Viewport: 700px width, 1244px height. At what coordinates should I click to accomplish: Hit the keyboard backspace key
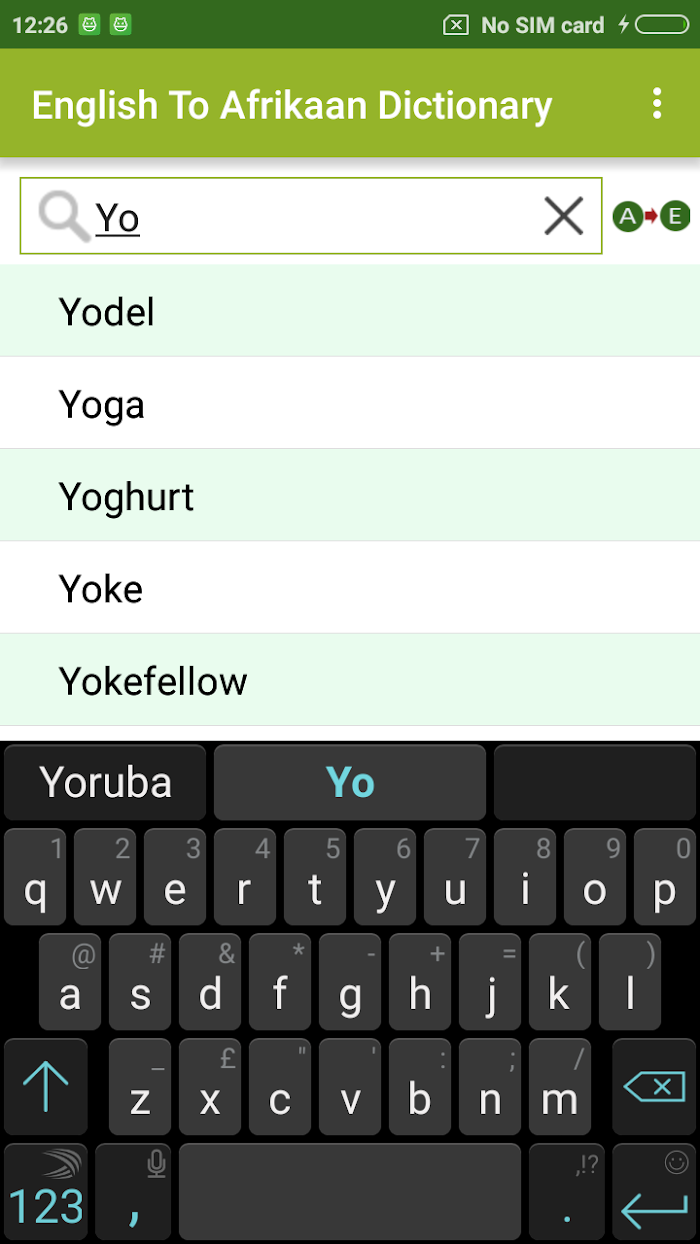(654, 1086)
